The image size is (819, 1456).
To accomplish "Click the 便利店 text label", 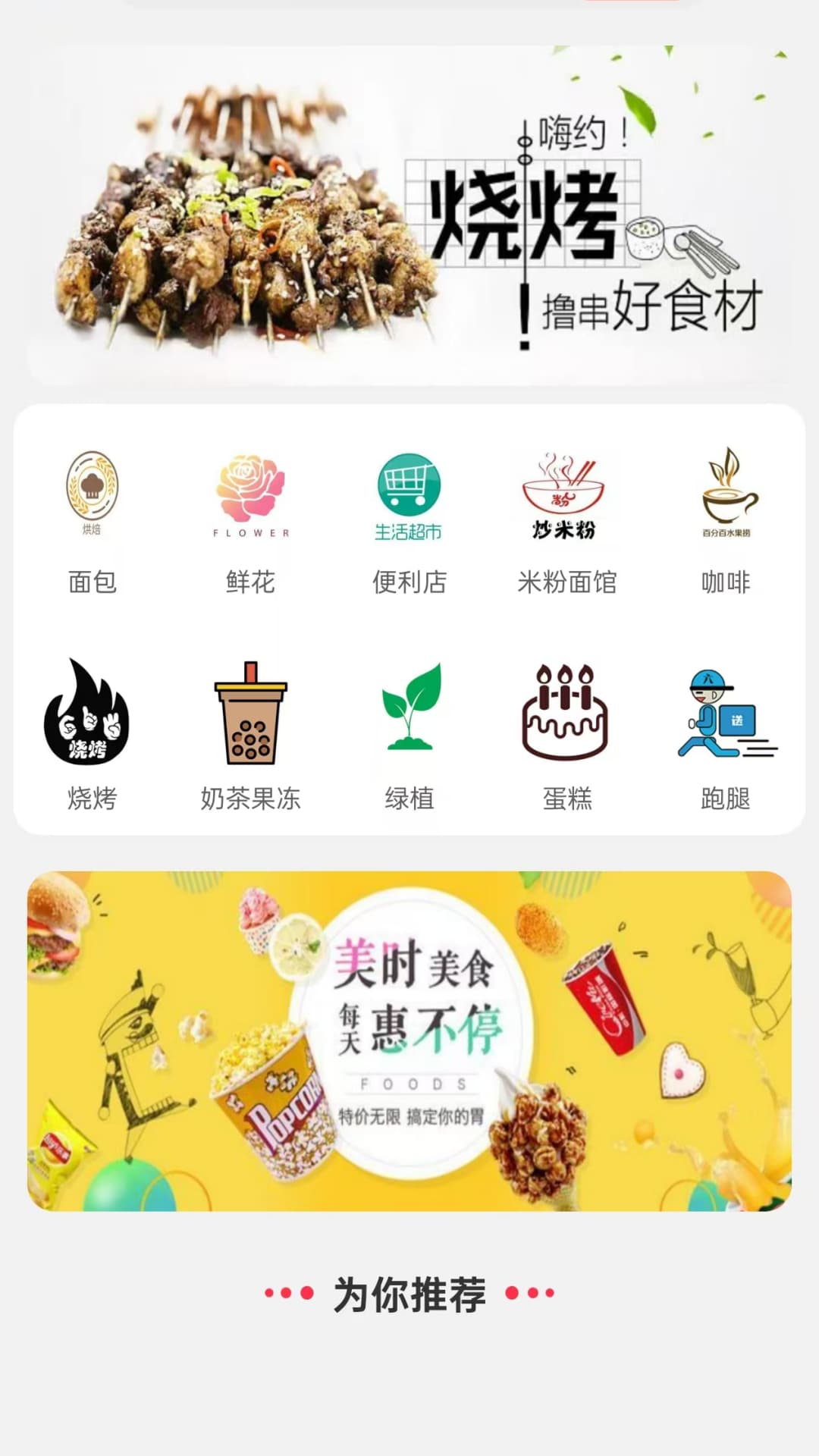I will click(x=409, y=582).
